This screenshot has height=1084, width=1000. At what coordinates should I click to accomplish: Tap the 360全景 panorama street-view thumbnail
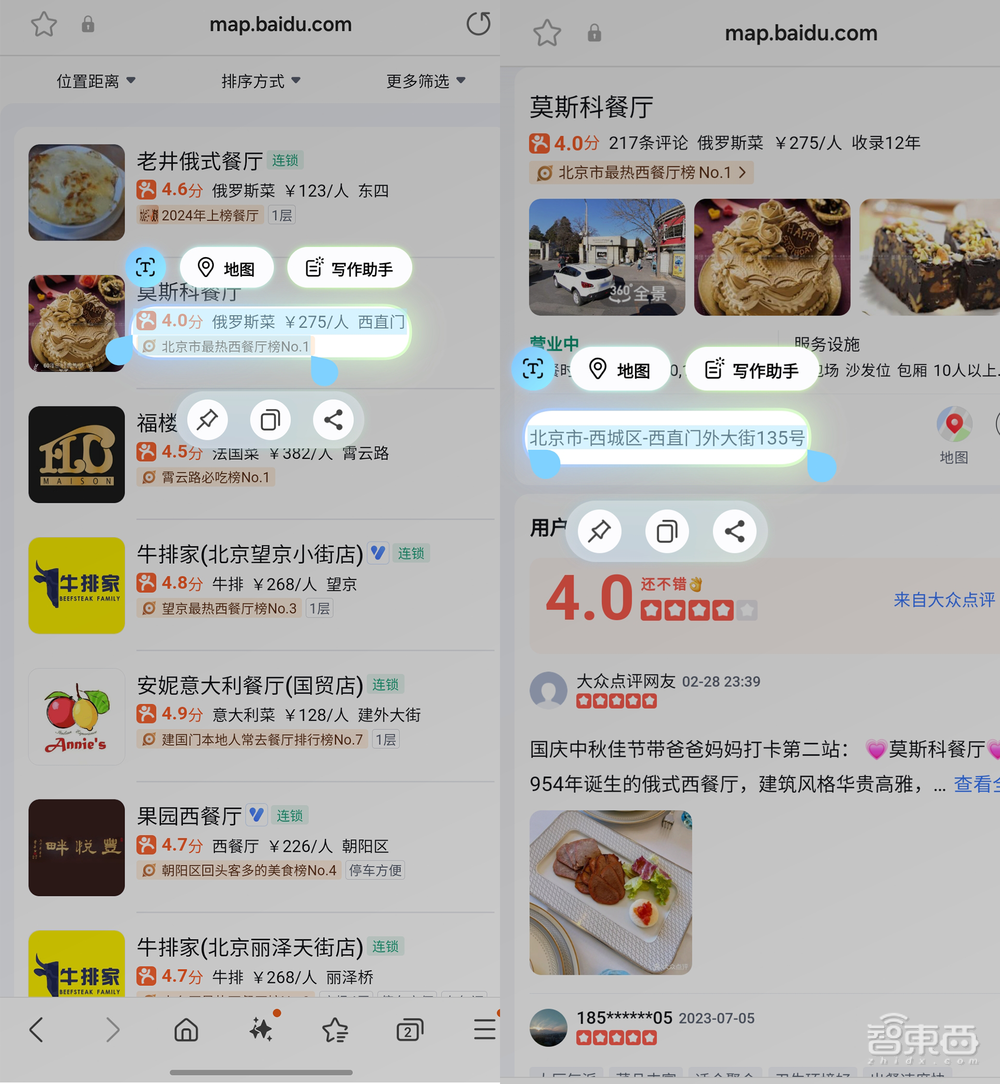pyautogui.click(x=607, y=257)
